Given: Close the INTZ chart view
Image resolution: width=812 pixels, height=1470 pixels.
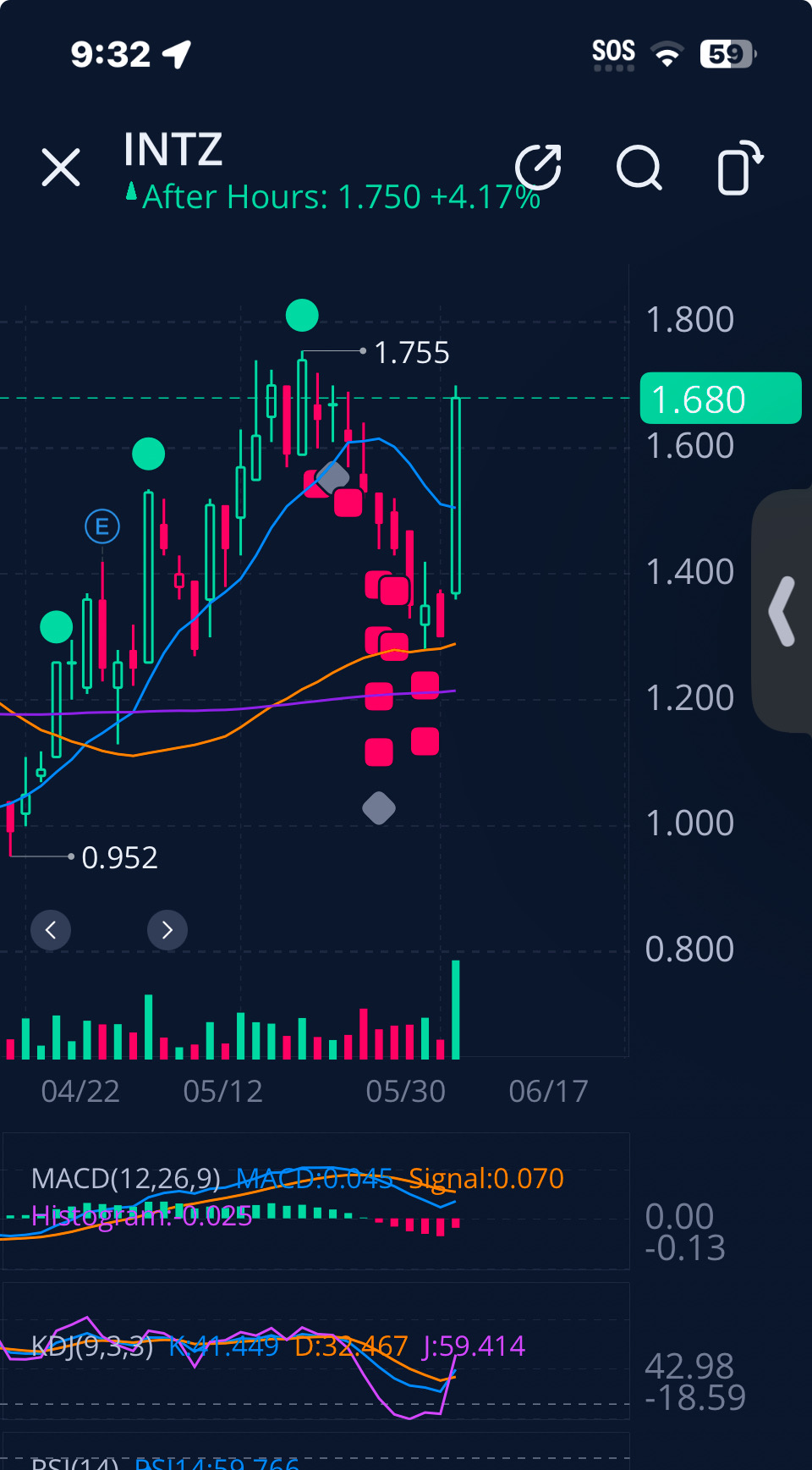Looking at the screenshot, I should click(x=61, y=167).
